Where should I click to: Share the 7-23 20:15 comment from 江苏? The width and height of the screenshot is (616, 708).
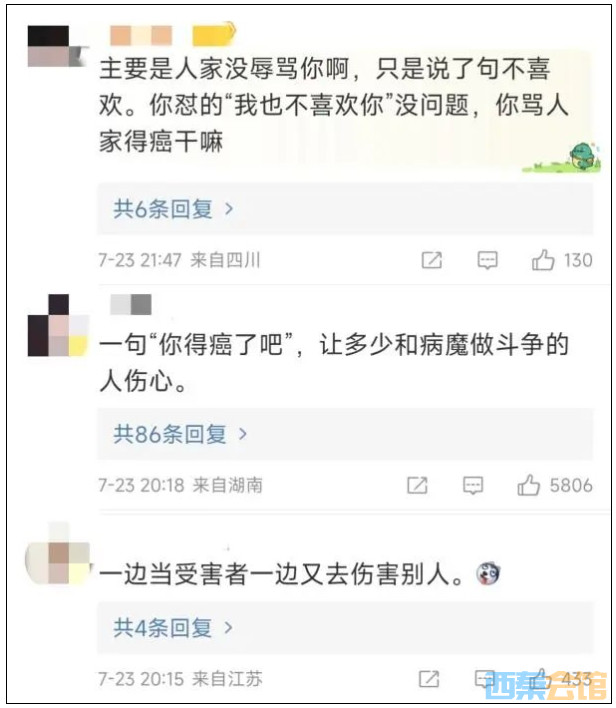[x=428, y=679]
